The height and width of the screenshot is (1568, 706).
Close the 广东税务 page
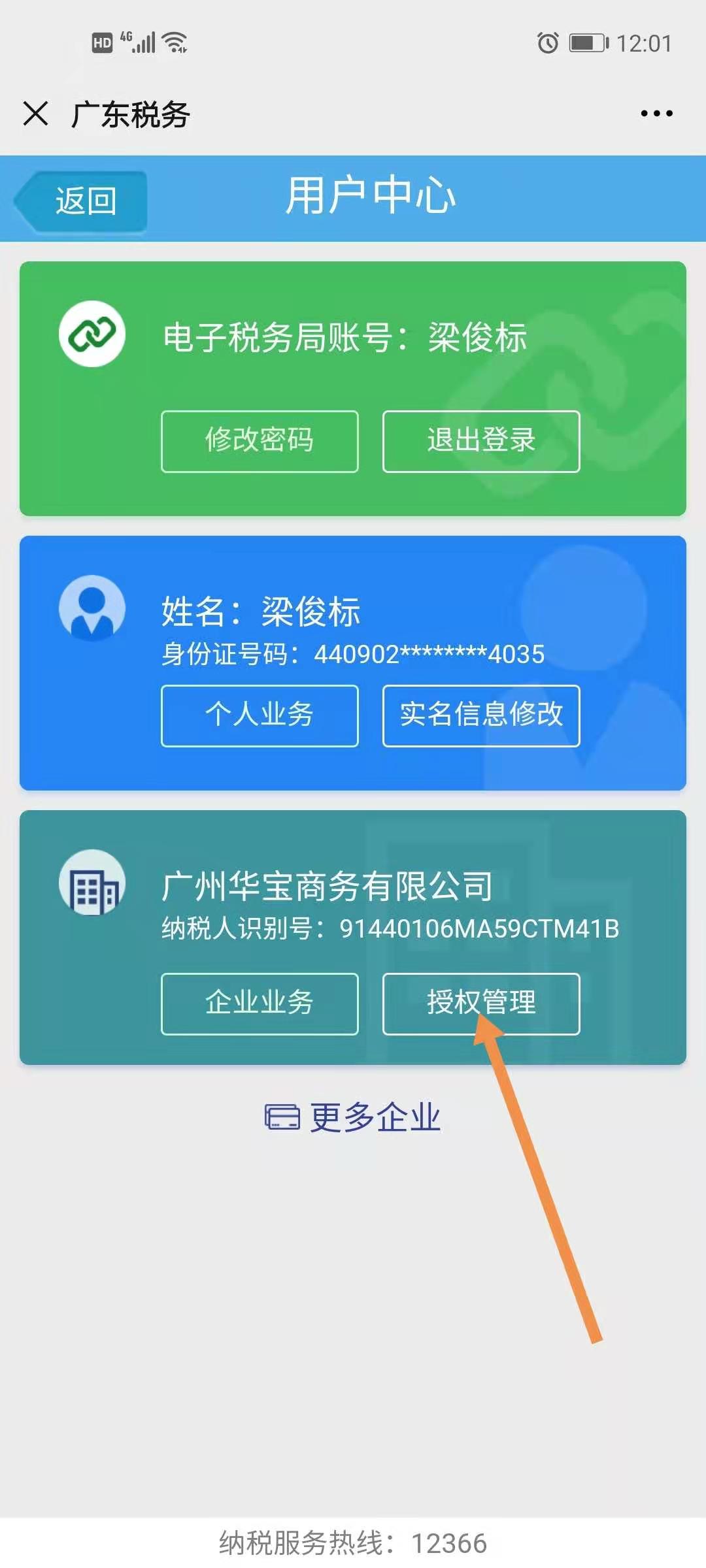pyautogui.click(x=35, y=114)
